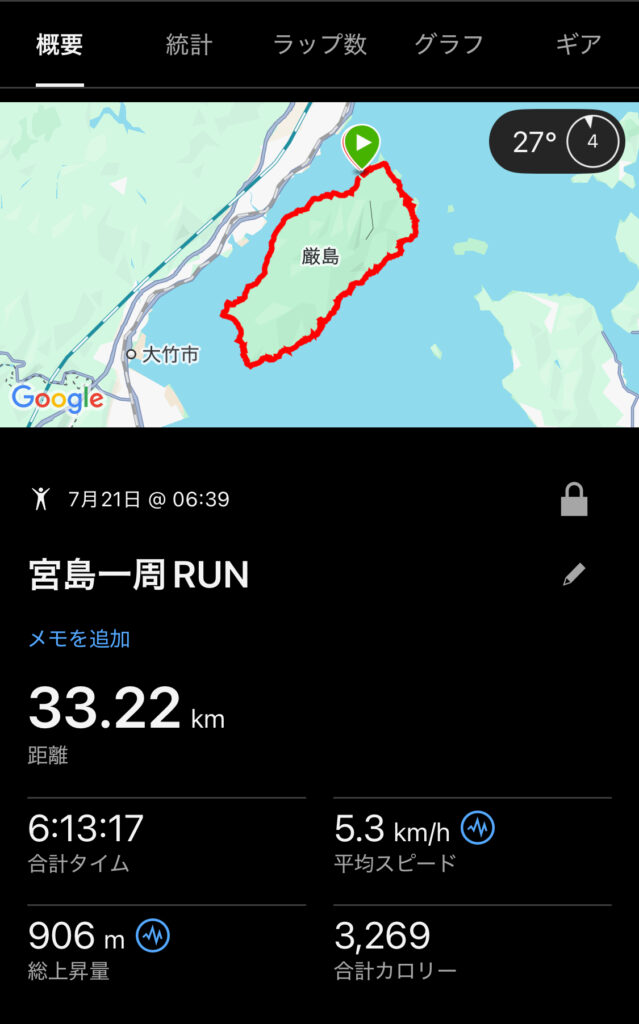Viewport: 639px width, 1024px height.
Task: Switch to the ラップ数 tab
Action: click(x=319, y=44)
